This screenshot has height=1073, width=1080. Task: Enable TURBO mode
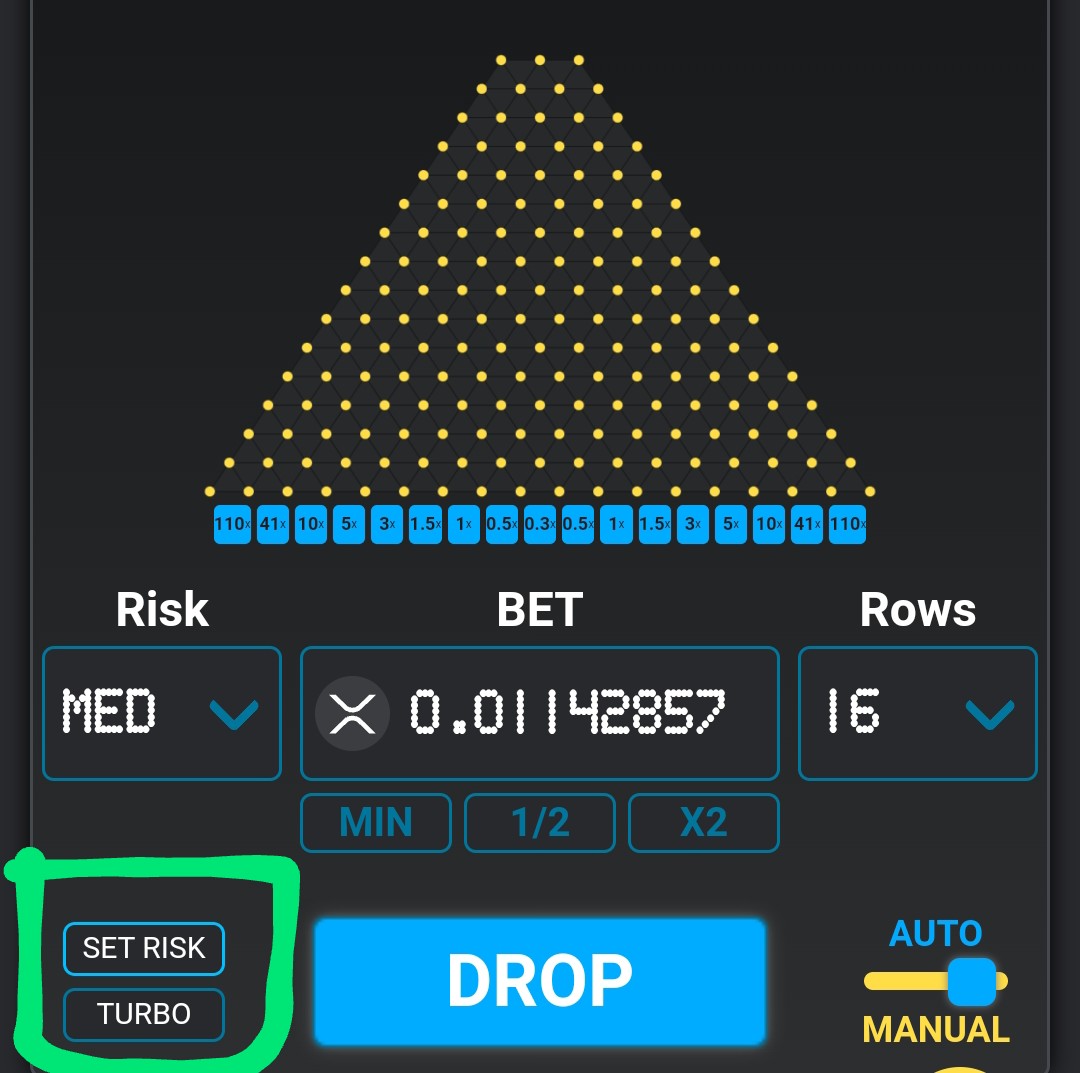pos(144,1014)
